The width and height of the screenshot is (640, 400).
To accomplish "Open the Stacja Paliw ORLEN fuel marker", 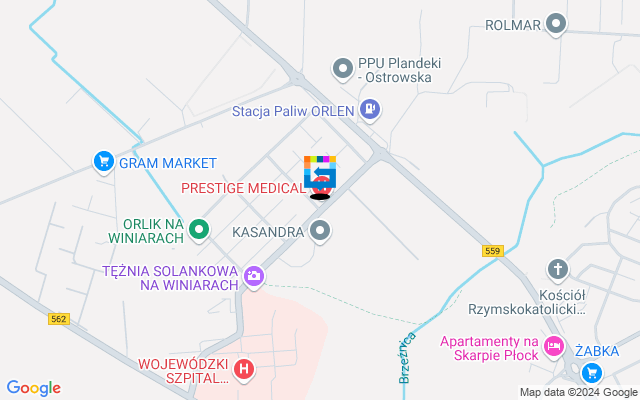I will (x=371, y=109).
